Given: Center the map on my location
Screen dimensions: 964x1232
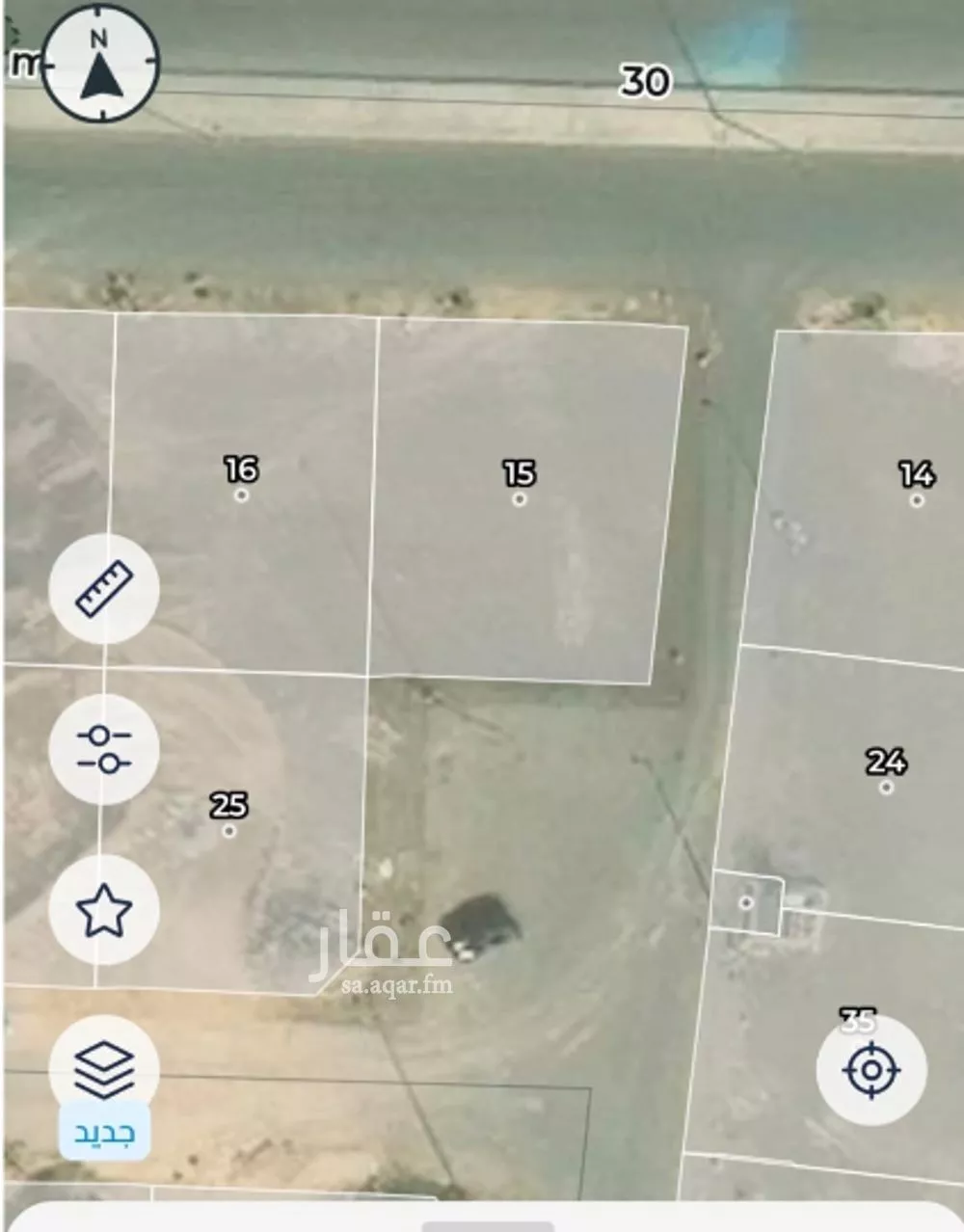Looking at the screenshot, I should (x=871, y=1070).
